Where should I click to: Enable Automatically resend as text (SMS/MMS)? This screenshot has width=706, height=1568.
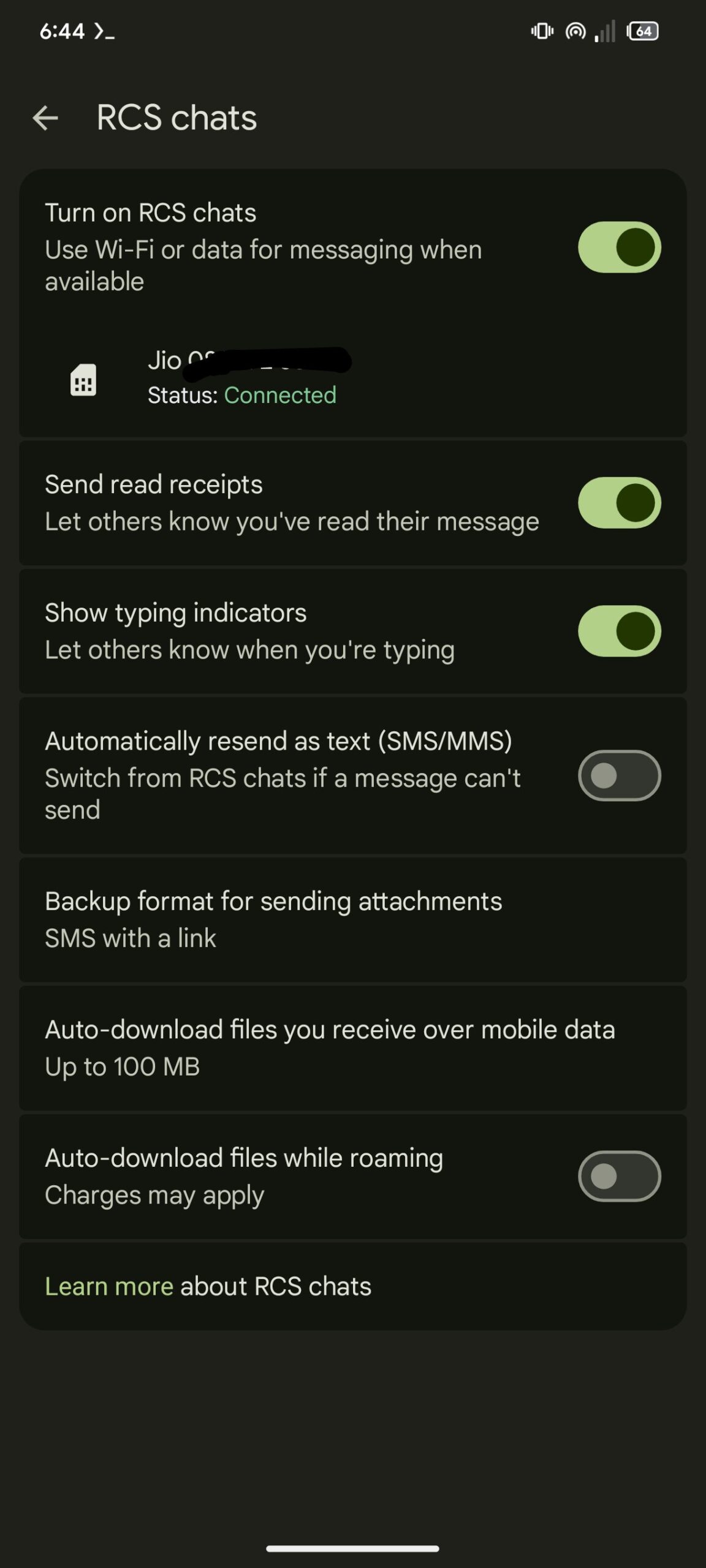pyautogui.click(x=619, y=775)
